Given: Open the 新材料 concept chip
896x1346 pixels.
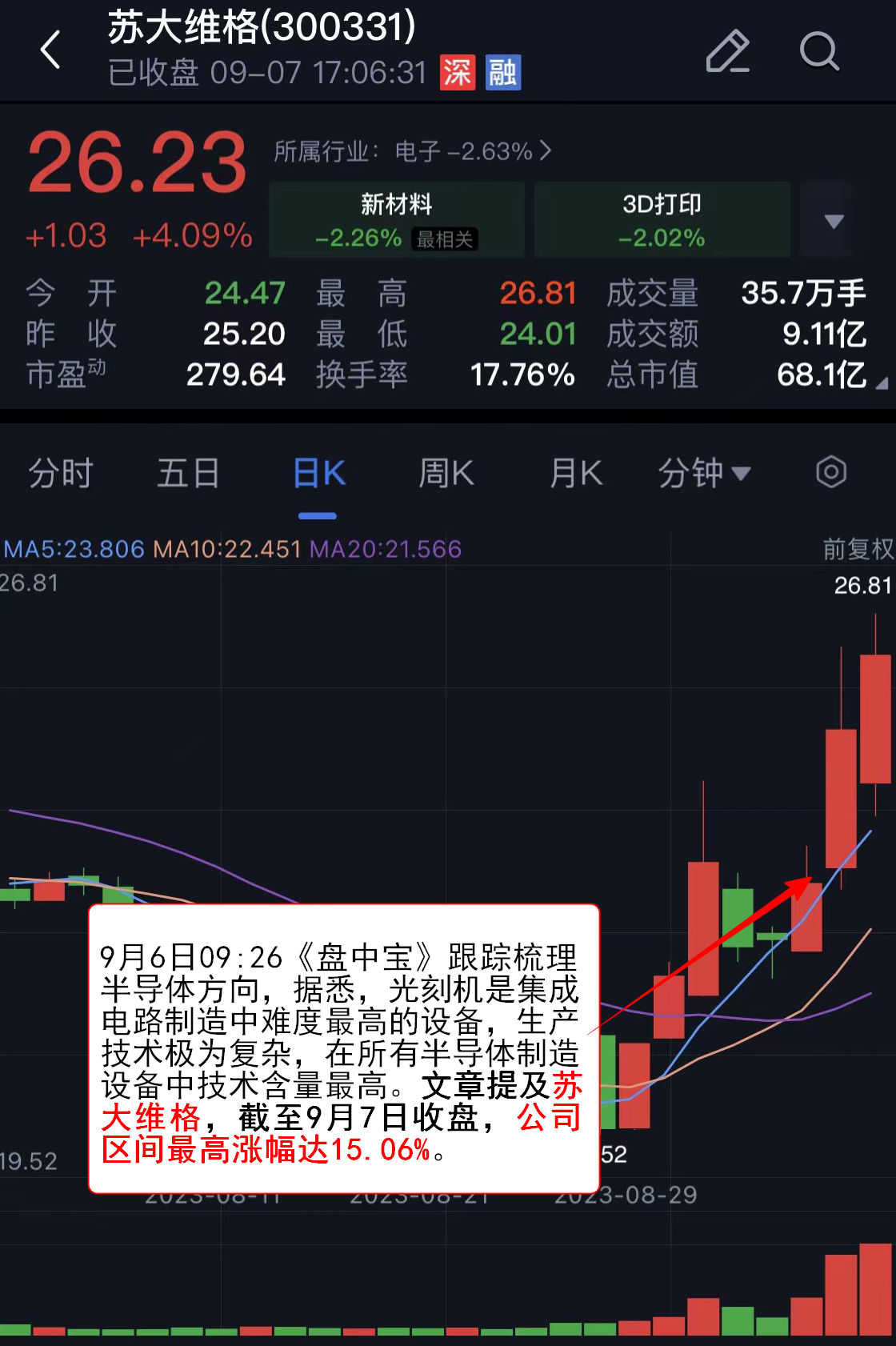Looking at the screenshot, I should (x=396, y=220).
